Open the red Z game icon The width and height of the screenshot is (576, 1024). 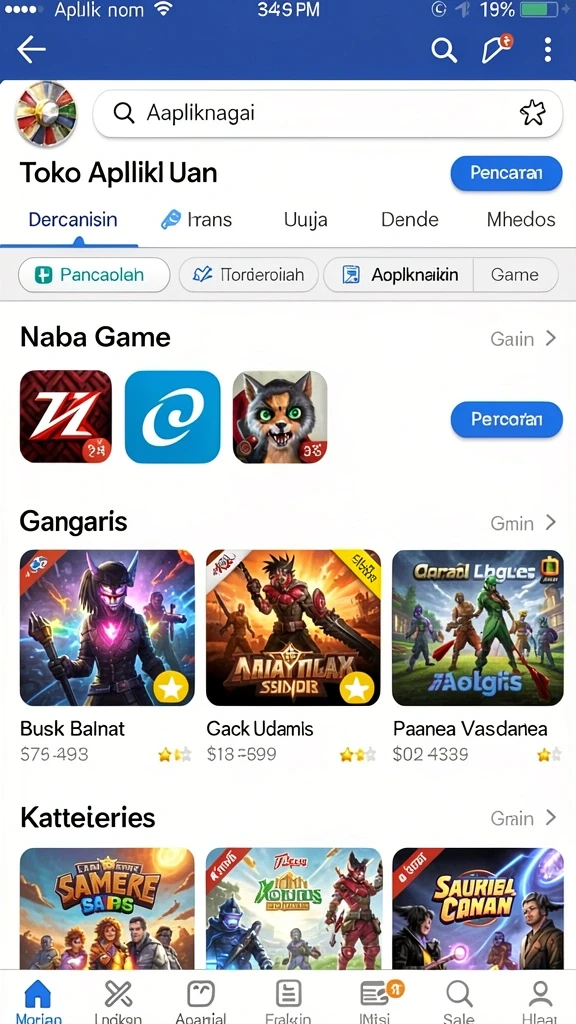click(66, 417)
